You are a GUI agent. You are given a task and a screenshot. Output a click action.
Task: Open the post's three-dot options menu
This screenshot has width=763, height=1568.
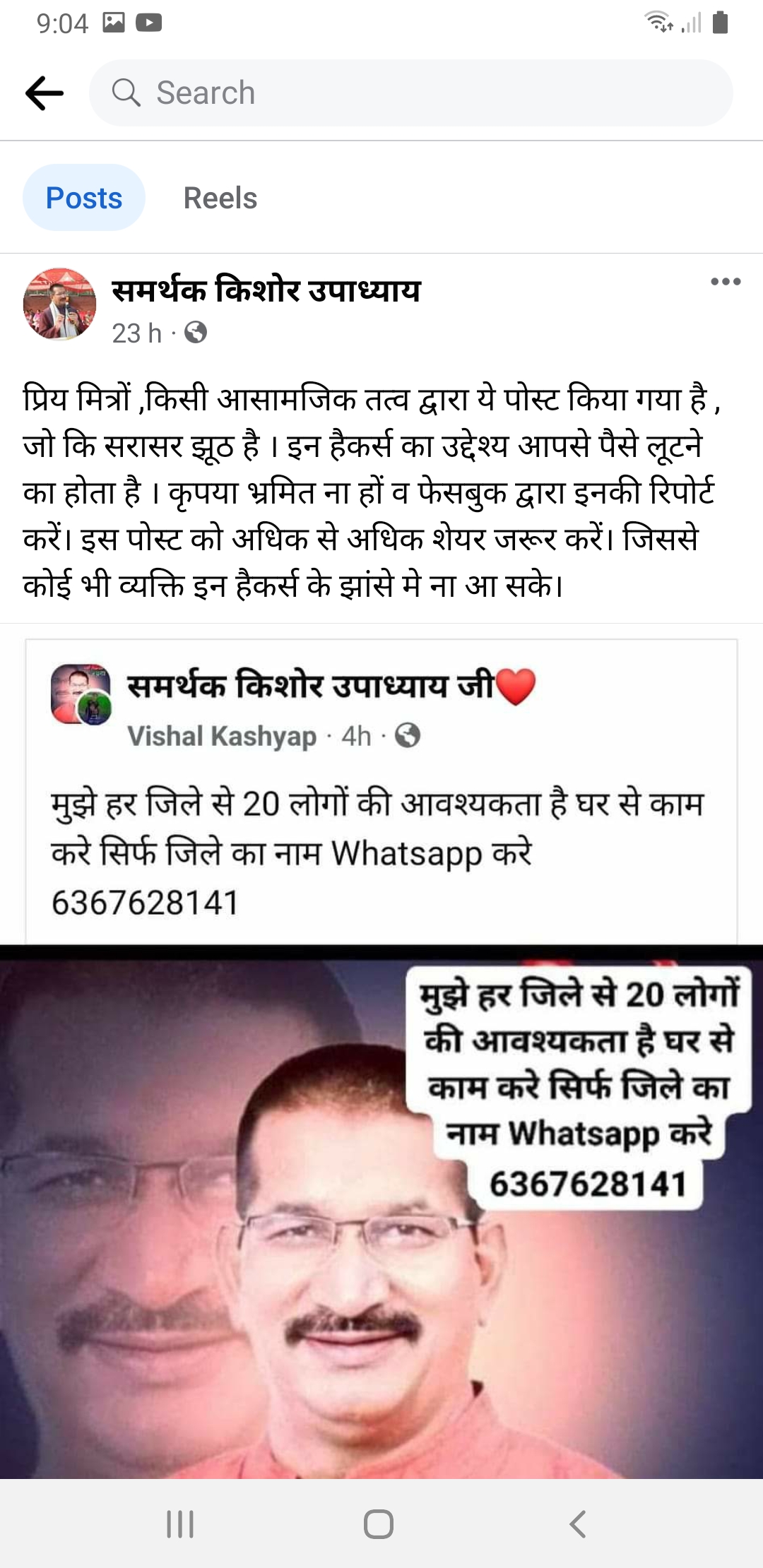[726, 282]
